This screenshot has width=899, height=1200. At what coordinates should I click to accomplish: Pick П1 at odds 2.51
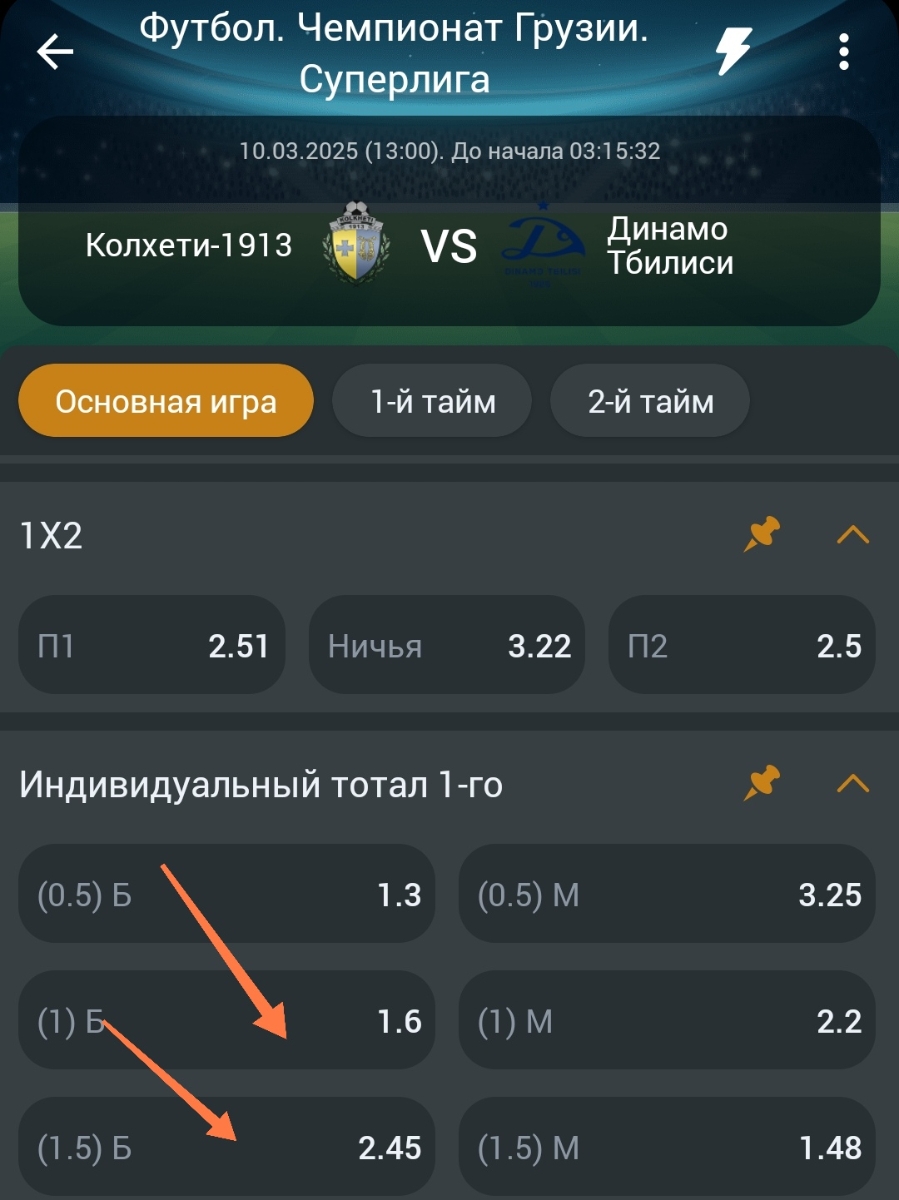(152, 645)
